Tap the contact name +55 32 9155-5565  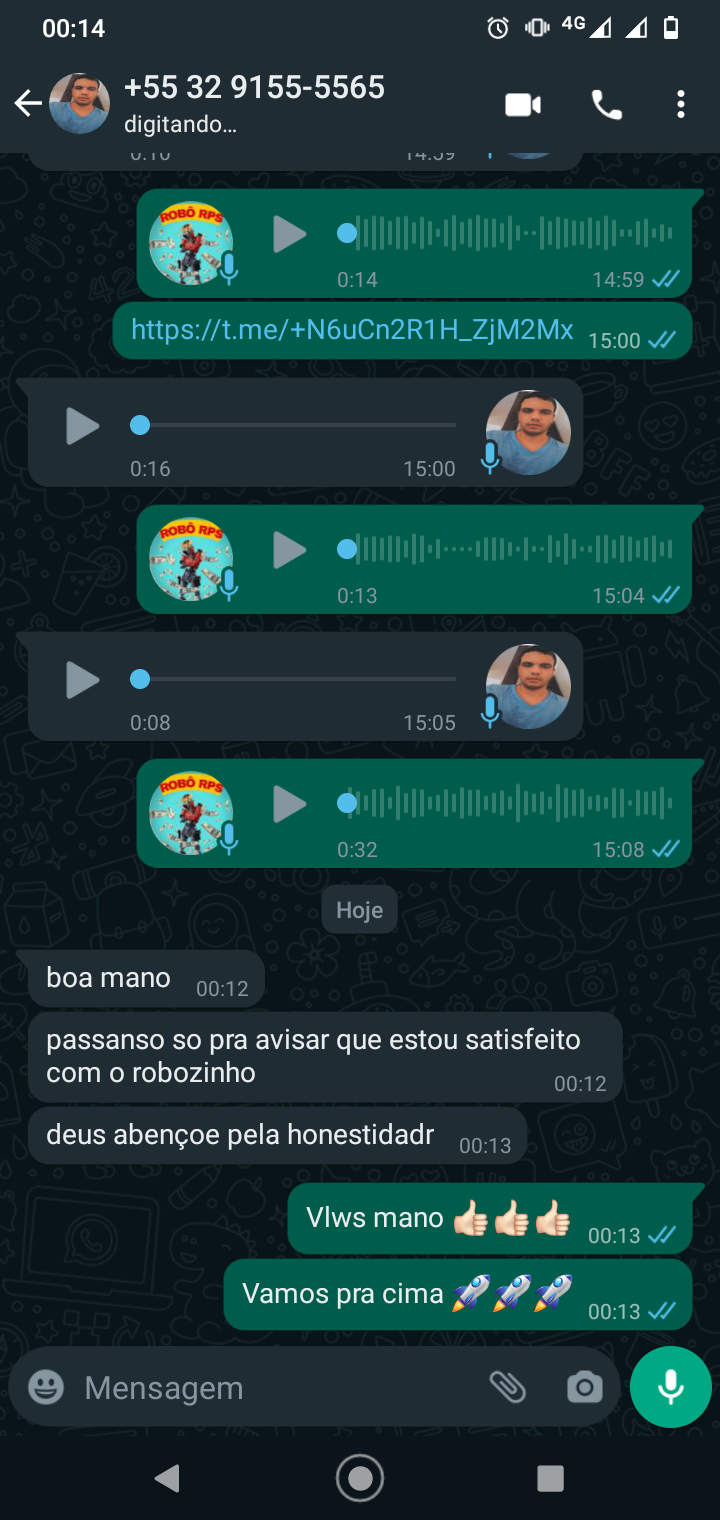(x=254, y=87)
